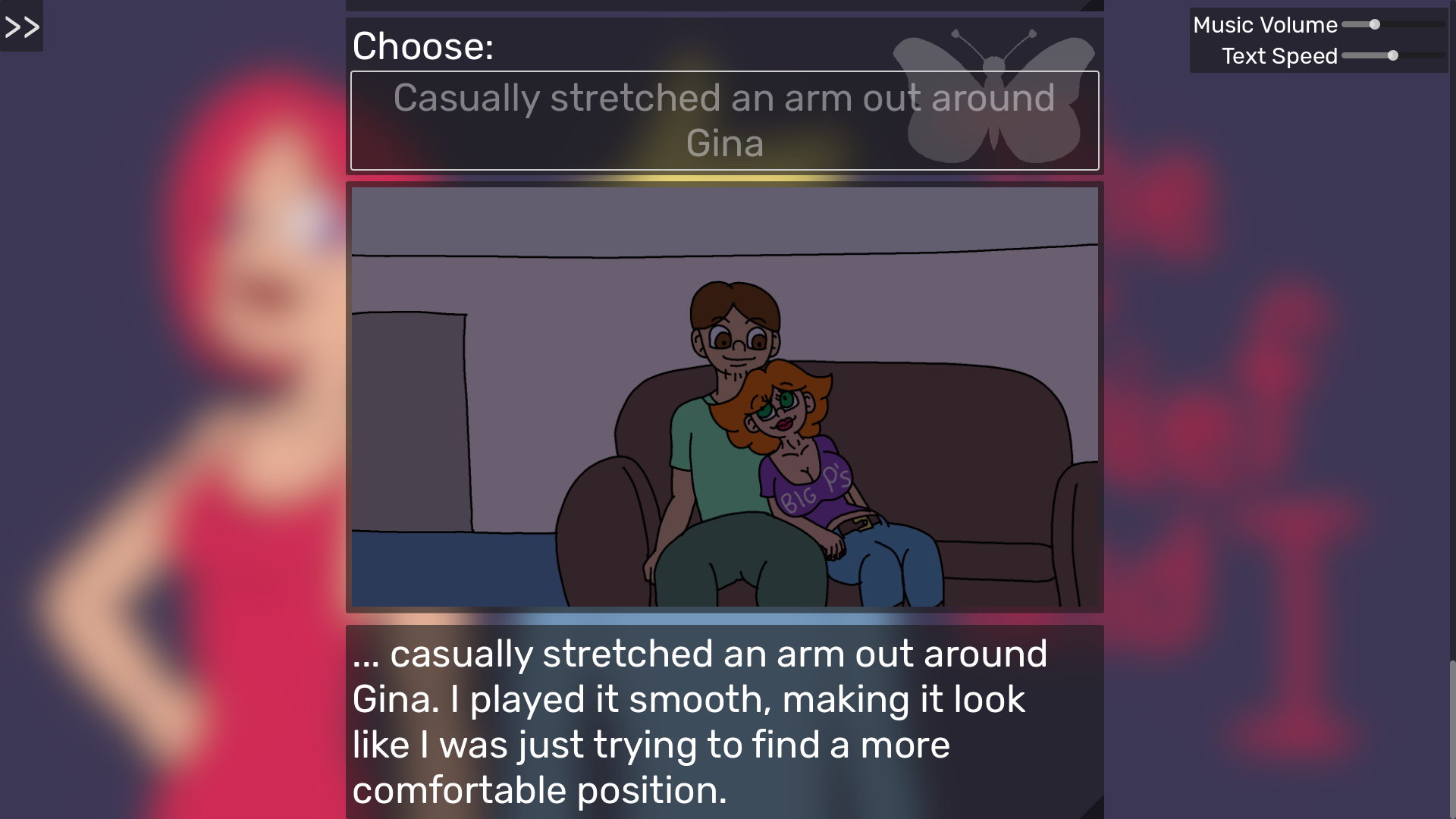Screen dimensions: 1456x819
Task: Tap the fast-forward double arrow icon
Action: tap(21, 27)
